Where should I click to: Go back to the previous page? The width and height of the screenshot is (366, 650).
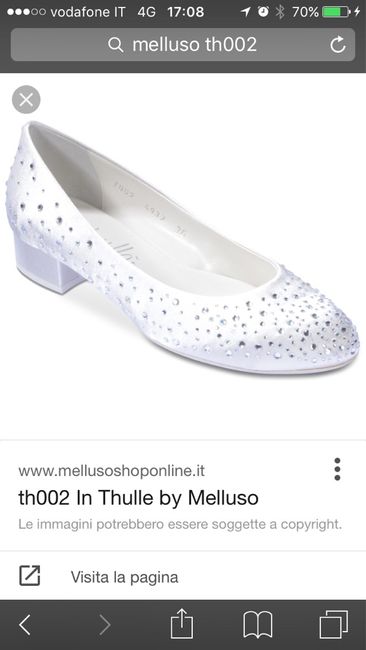25,625
